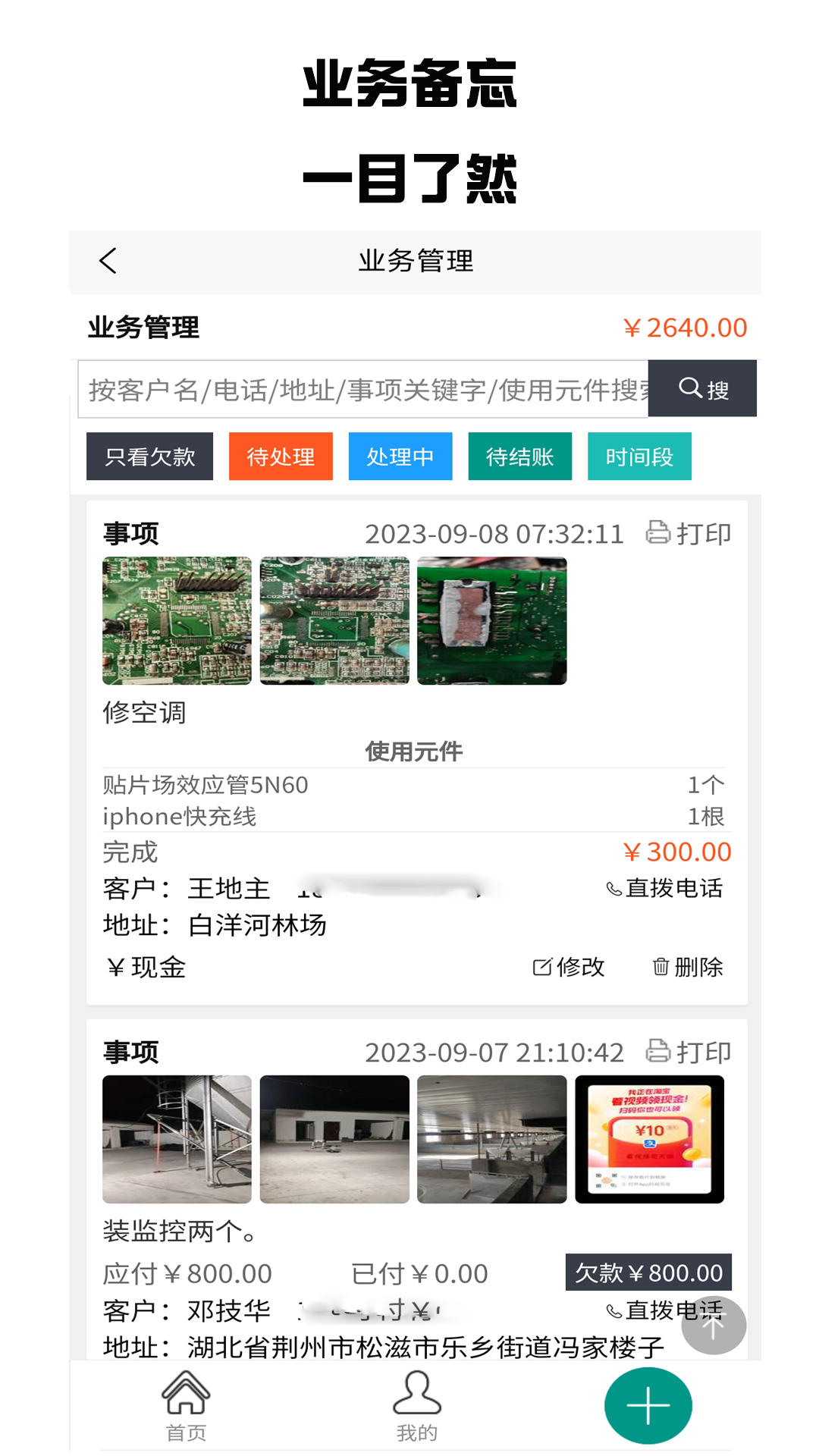This screenshot has height=1456, width=819.
Task: Tap the phone icon to call 王地主
Action: coord(616,888)
